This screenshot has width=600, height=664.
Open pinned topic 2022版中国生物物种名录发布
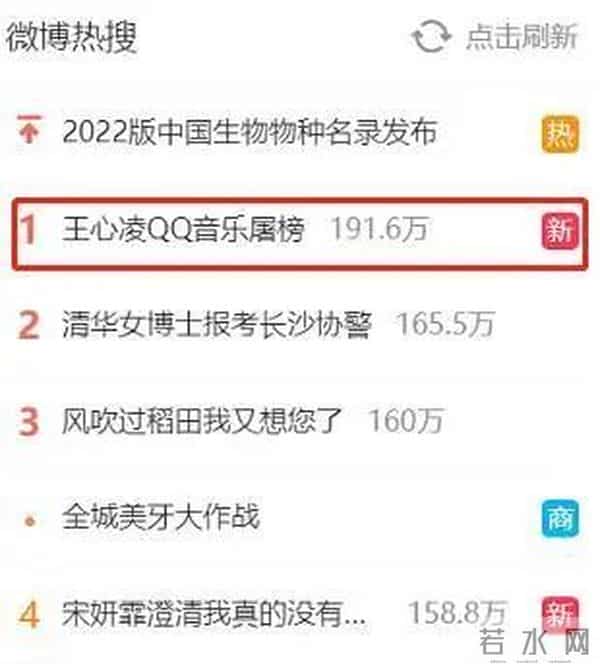click(x=248, y=132)
